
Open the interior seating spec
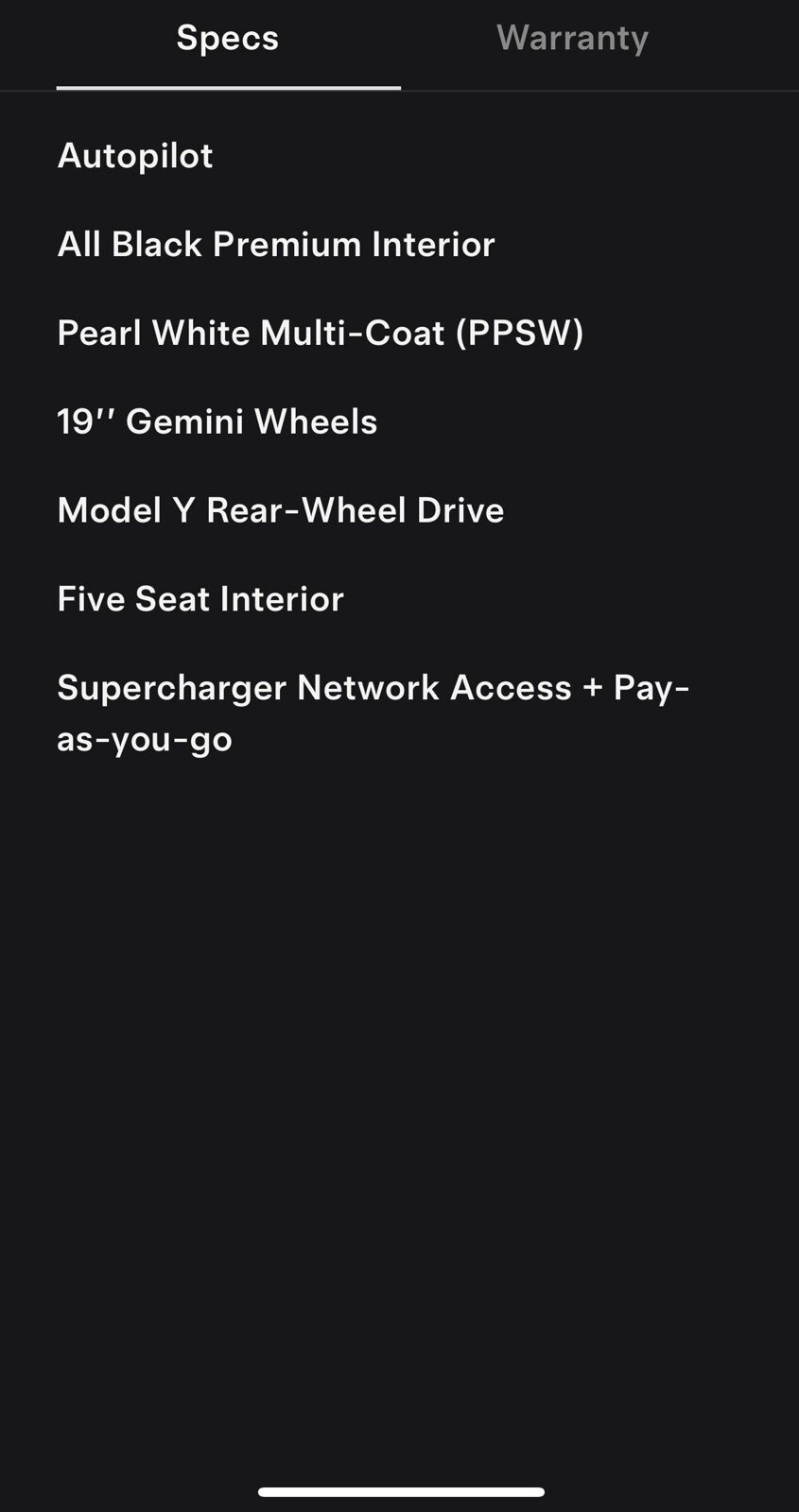point(200,598)
